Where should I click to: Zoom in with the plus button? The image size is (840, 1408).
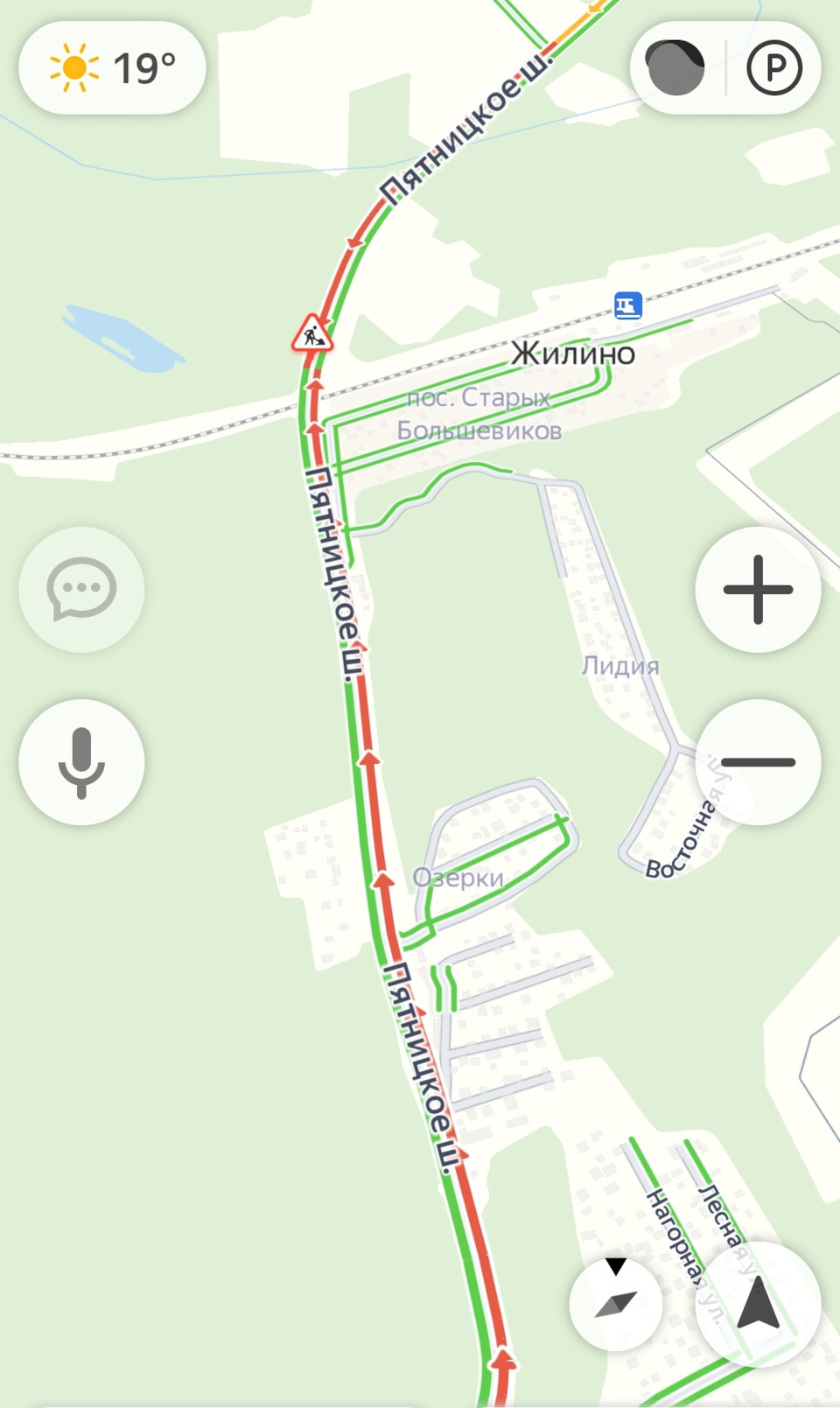point(758,590)
